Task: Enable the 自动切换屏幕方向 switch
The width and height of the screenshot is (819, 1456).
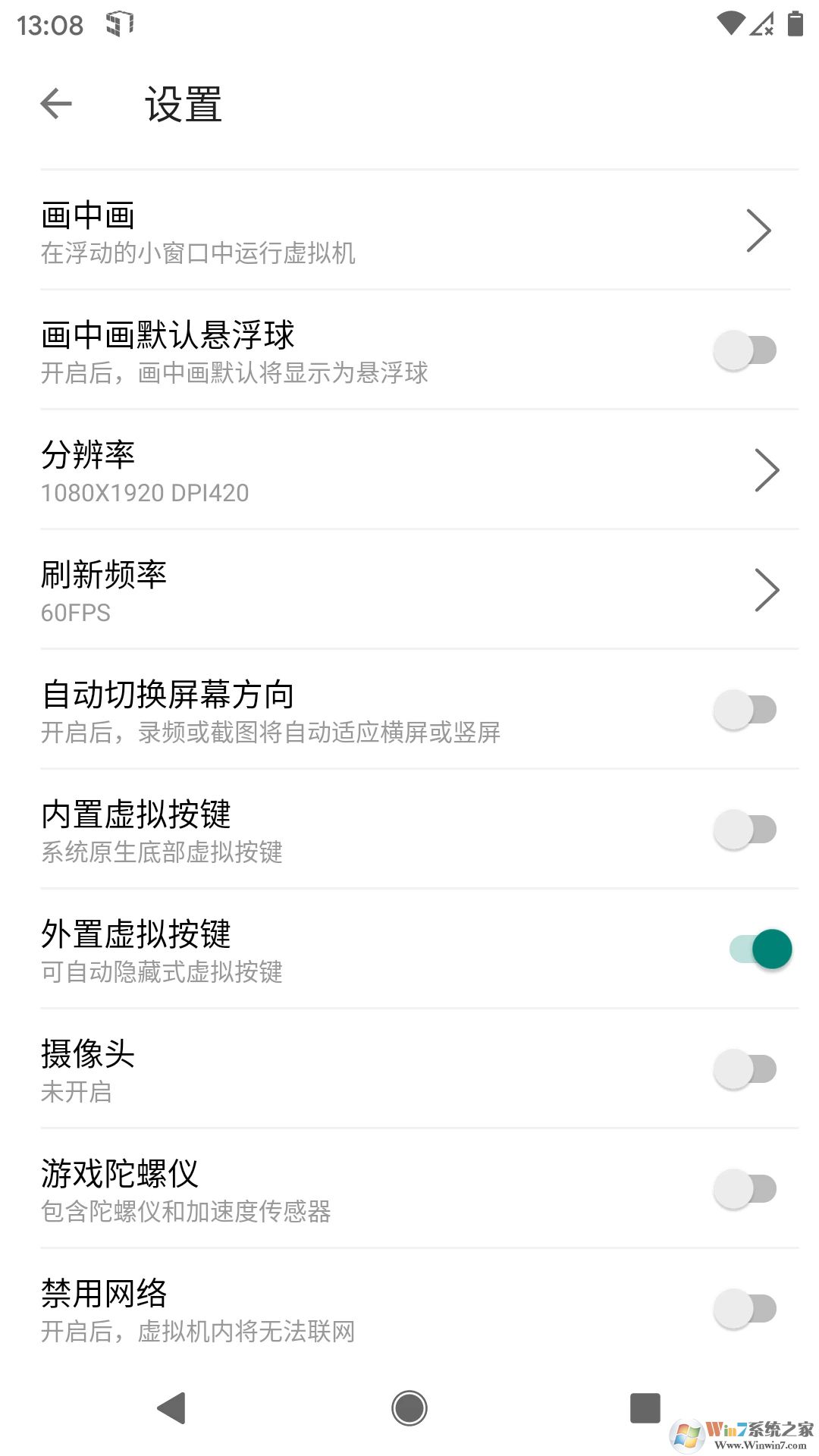Action: point(747,708)
